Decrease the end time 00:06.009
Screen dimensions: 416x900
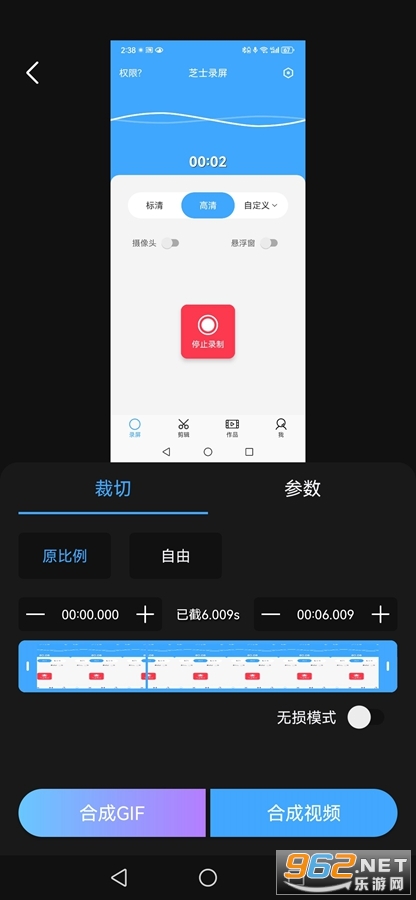[271, 614]
